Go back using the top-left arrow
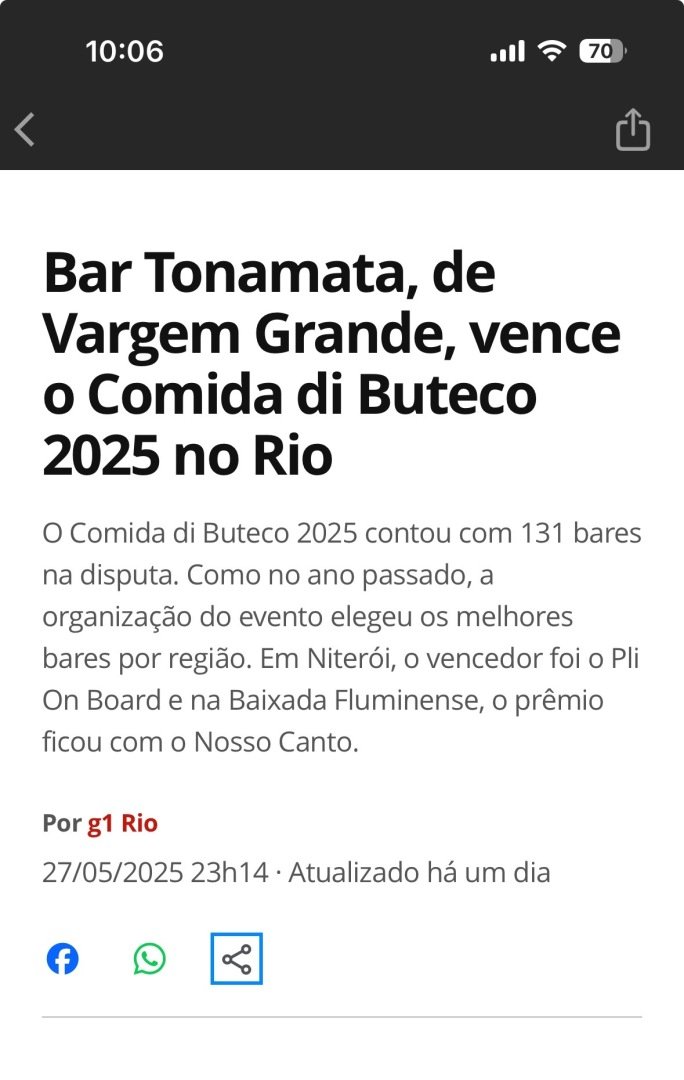Viewport: 684px width, 1080px height. 25,129
